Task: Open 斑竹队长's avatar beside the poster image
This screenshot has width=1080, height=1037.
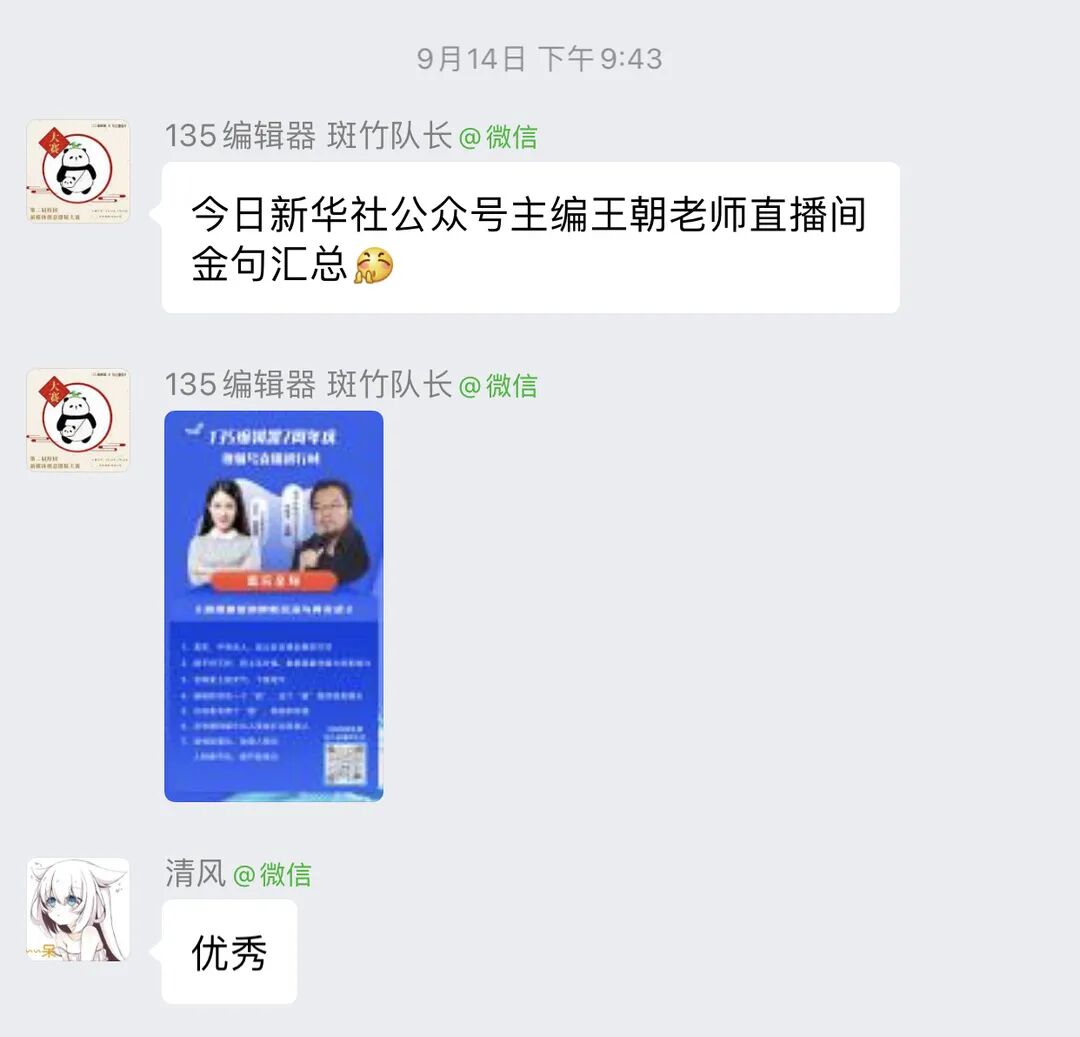Action: pyautogui.click(x=78, y=420)
